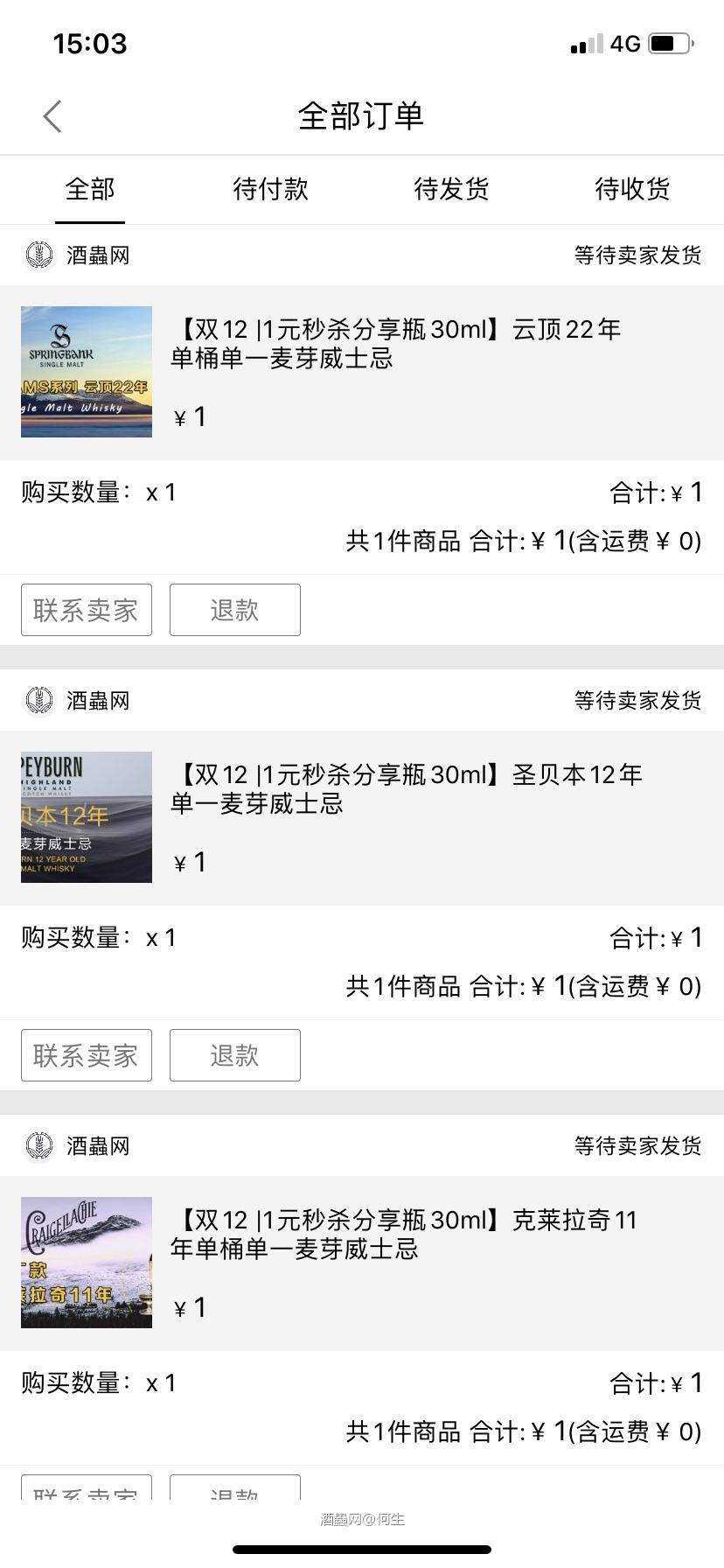Image resolution: width=724 pixels, height=1568 pixels.
Task: Click the 酒蟲网 store icon on second order
Action: pos(38,700)
